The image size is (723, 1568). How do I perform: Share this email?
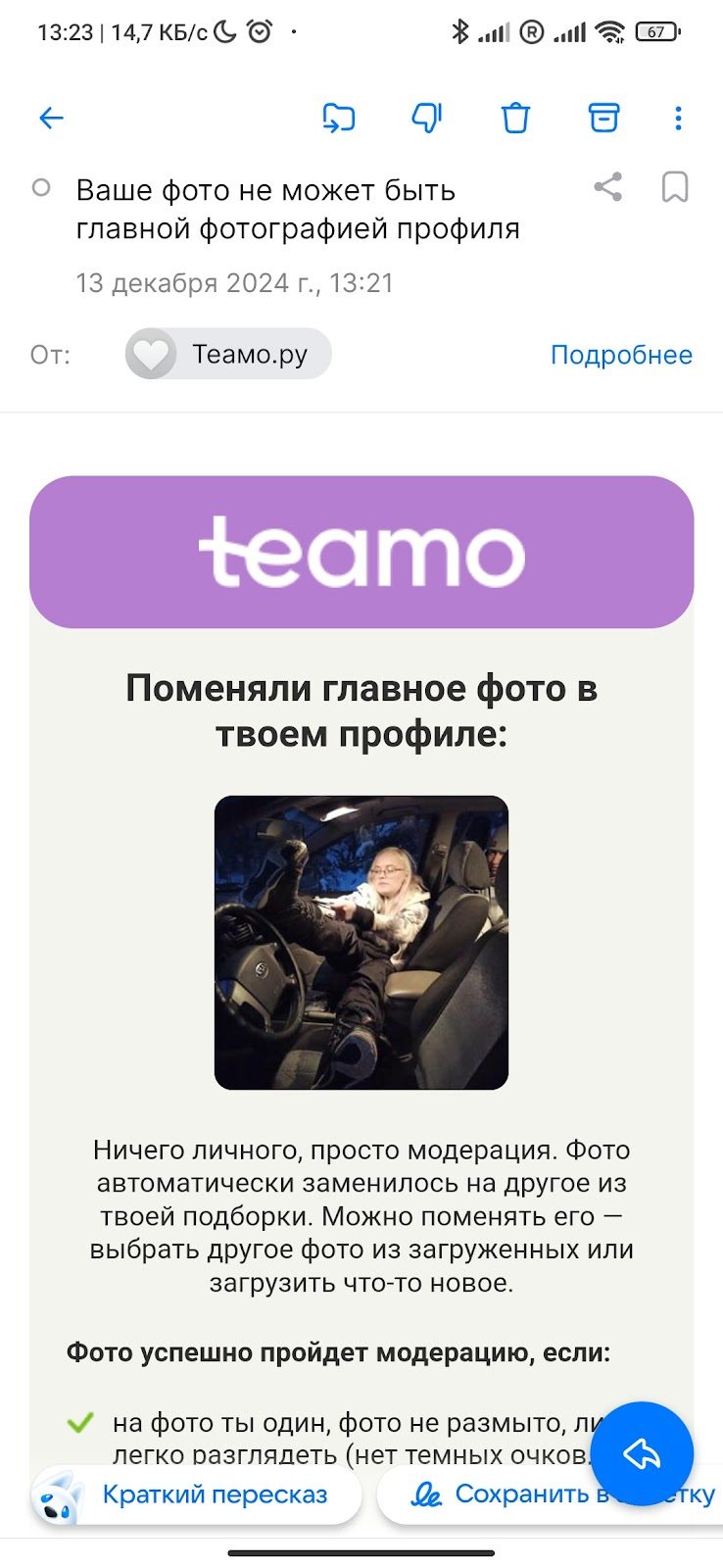(608, 187)
